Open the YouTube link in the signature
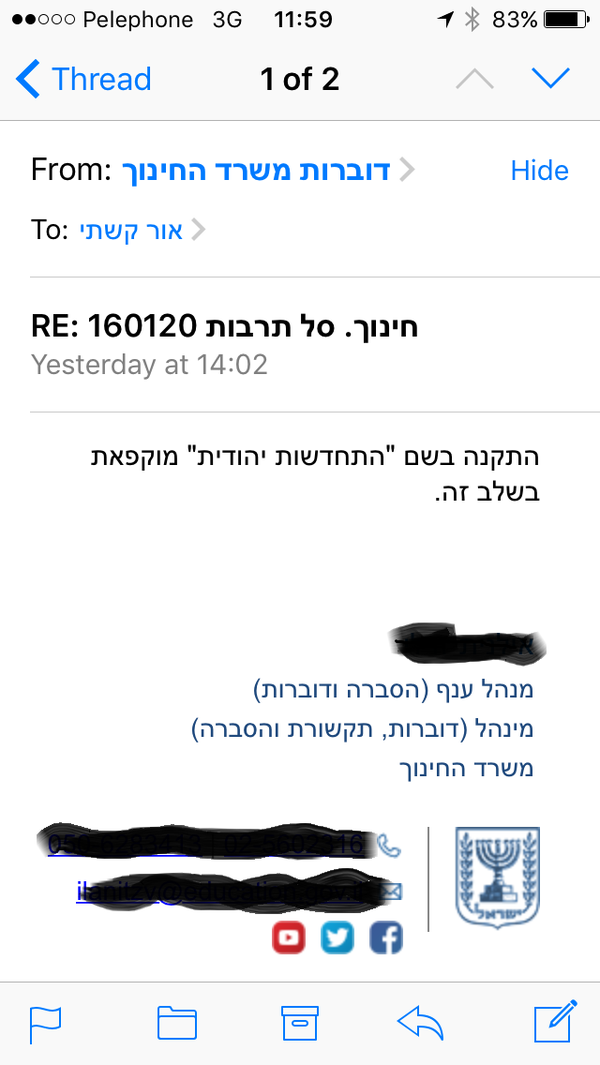 tap(288, 937)
